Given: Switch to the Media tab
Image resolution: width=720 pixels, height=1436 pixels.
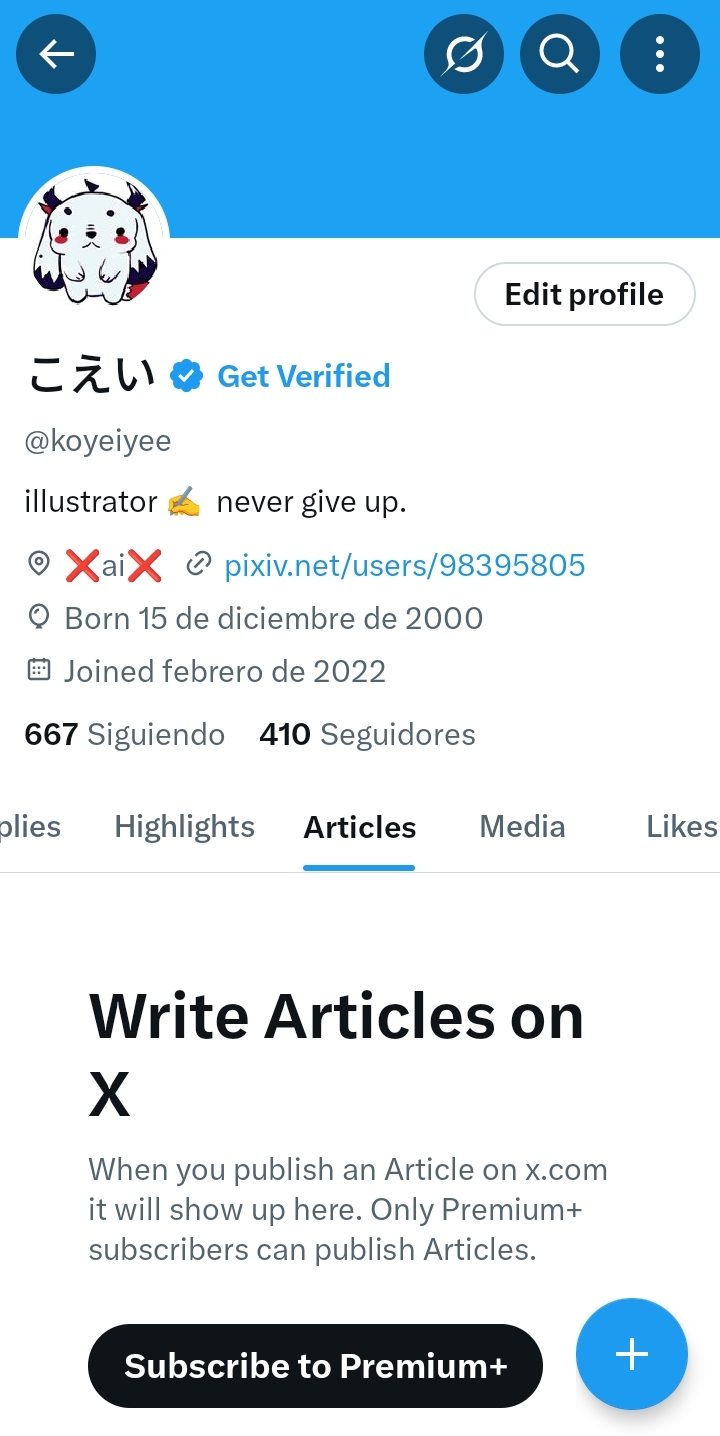Looking at the screenshot, I should [522, 827].
